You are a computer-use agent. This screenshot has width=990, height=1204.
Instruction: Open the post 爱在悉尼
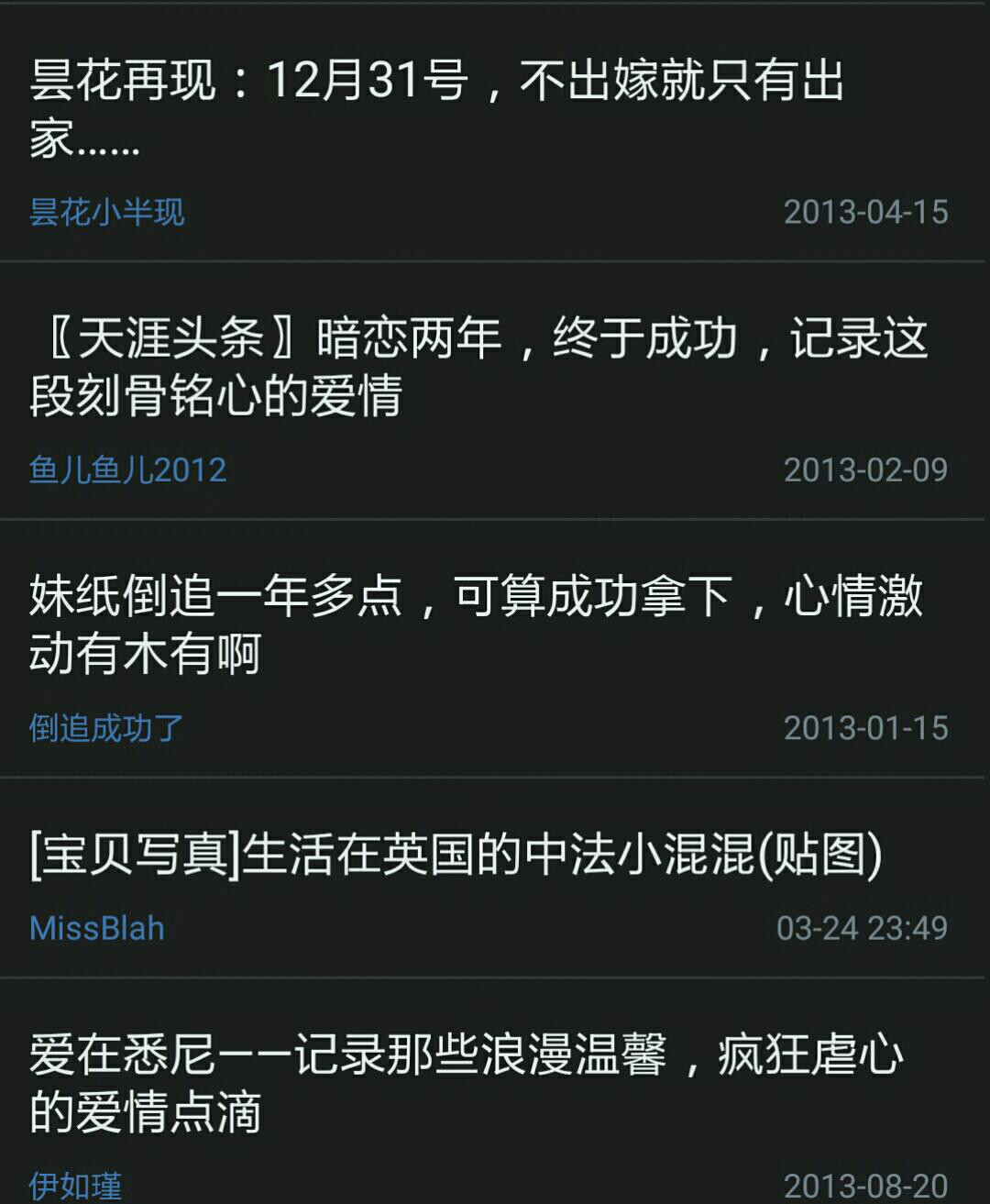pyautogui.click(x=466, y=1082)
